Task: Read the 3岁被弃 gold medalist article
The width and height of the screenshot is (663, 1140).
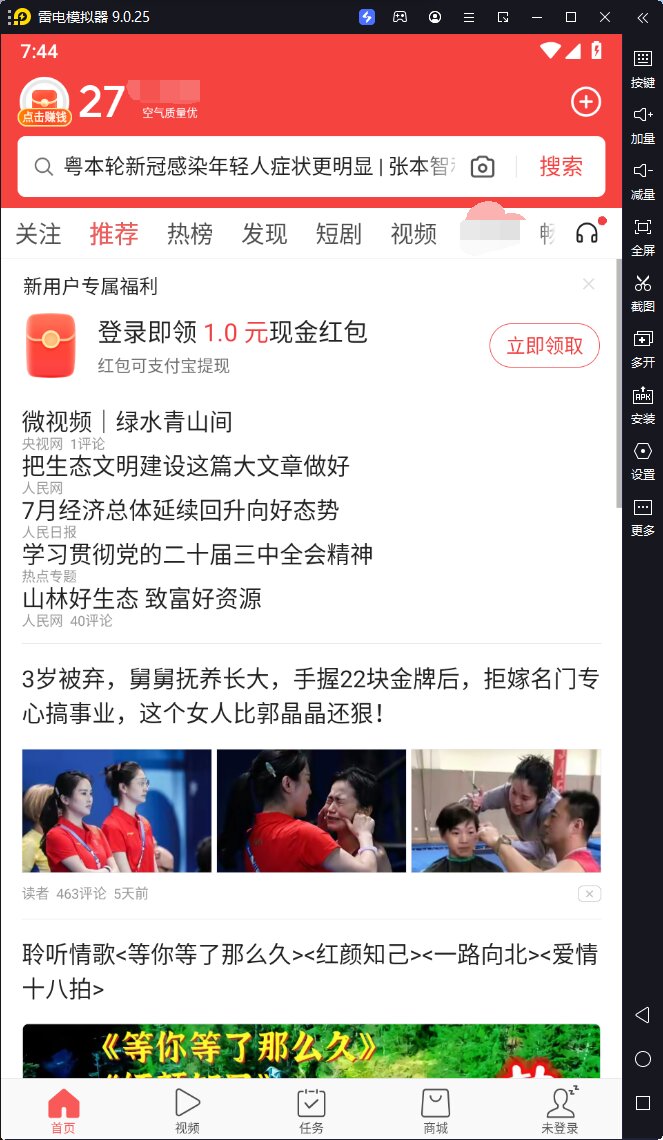Action: (x=310, y=697)
